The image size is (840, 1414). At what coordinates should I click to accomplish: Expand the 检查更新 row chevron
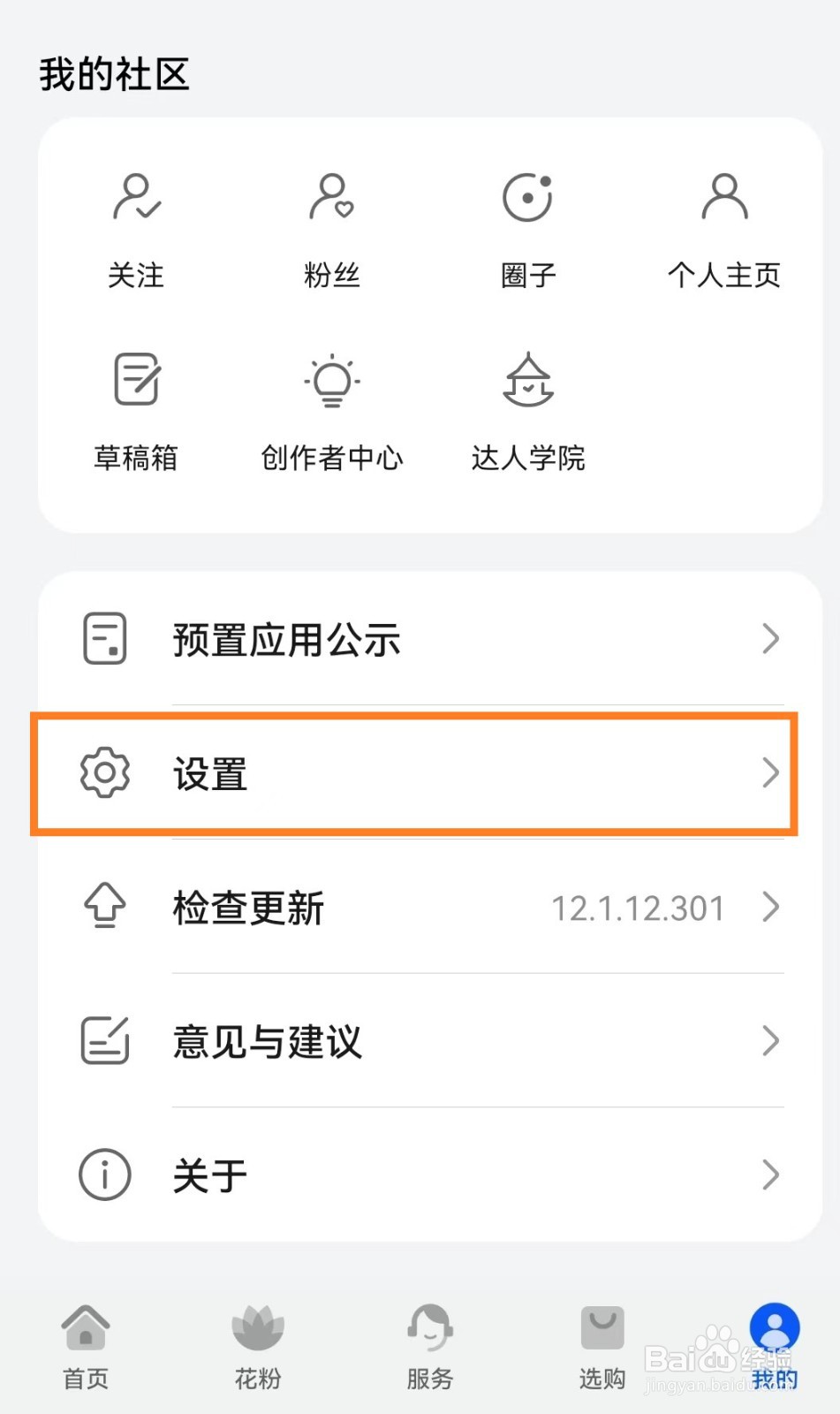coord(771,908)
